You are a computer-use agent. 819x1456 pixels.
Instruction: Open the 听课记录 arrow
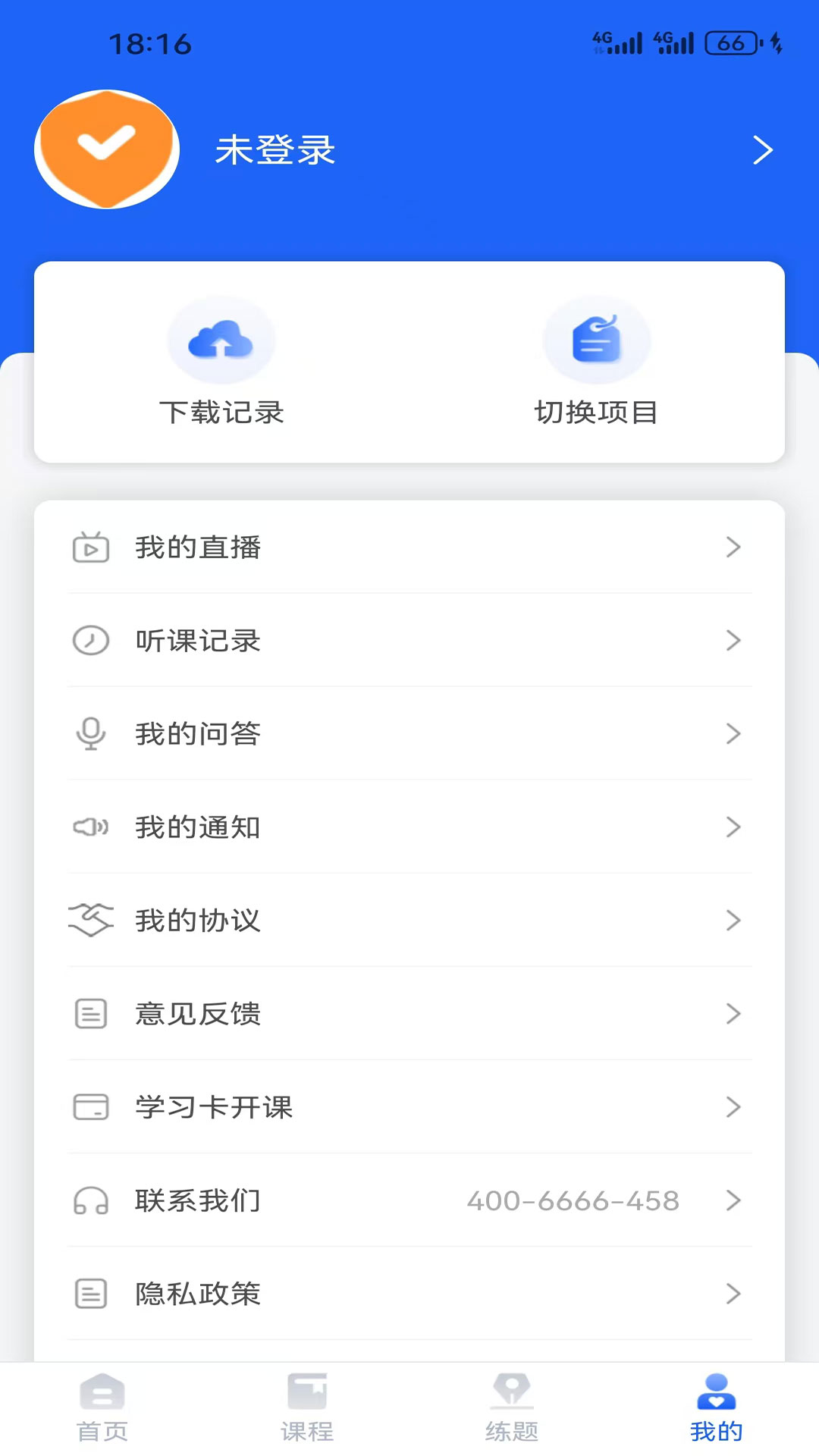[733, 640]
